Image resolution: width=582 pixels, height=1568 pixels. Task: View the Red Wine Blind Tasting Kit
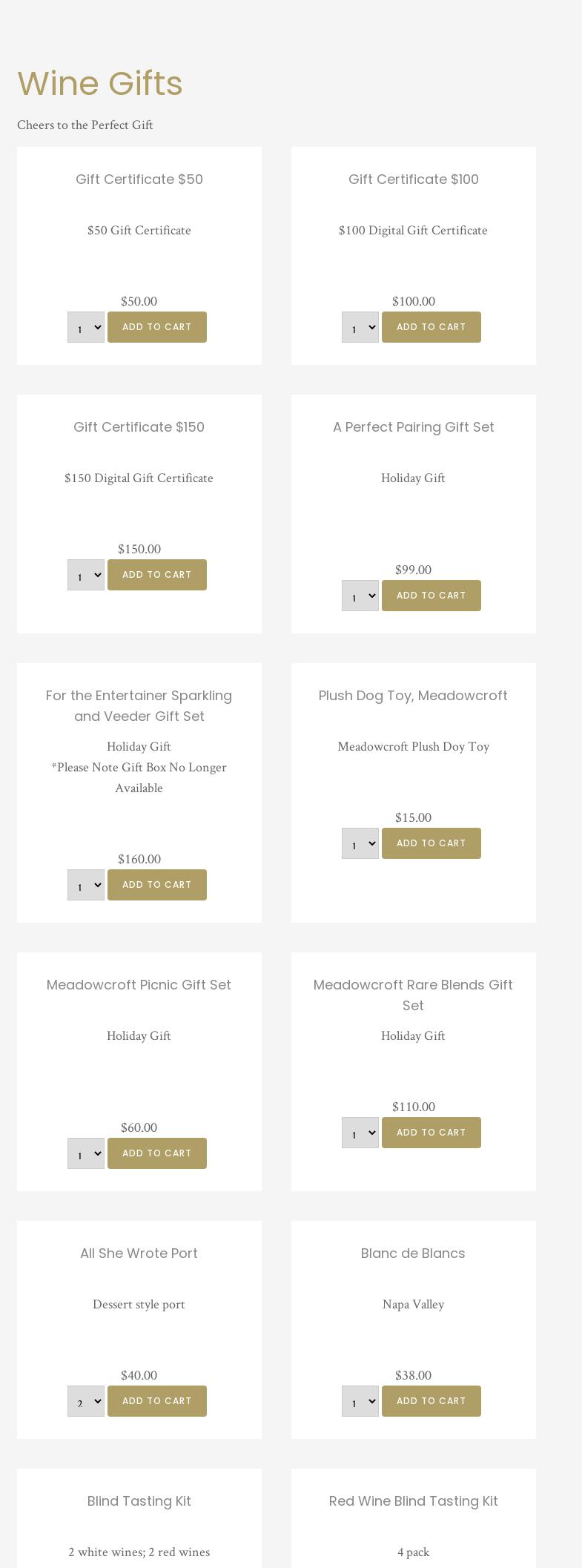pyautogui.click(x=413, y=1515)
